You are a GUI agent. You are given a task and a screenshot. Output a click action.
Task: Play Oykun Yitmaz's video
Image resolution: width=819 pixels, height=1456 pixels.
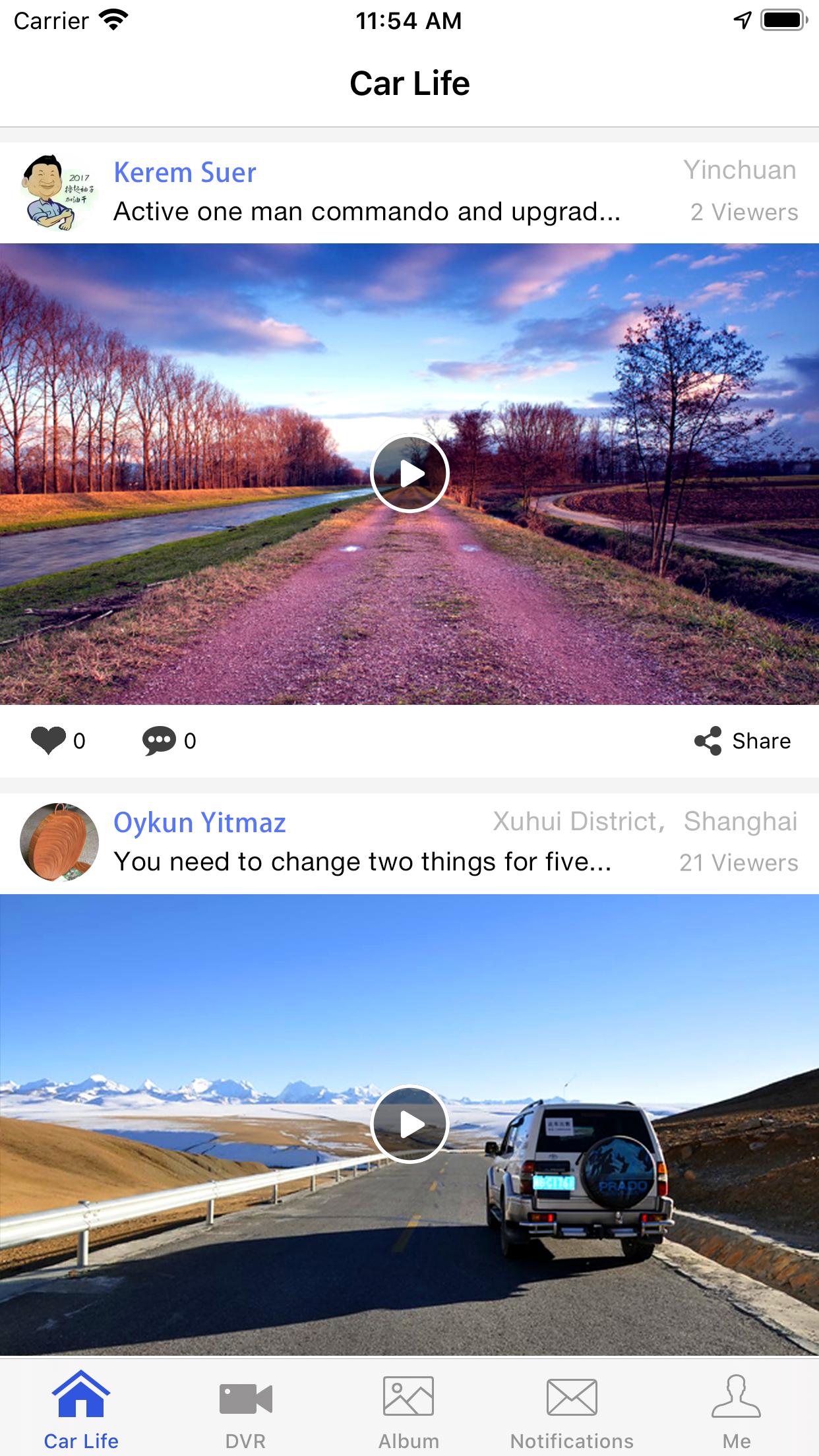tap(409, 1124)
